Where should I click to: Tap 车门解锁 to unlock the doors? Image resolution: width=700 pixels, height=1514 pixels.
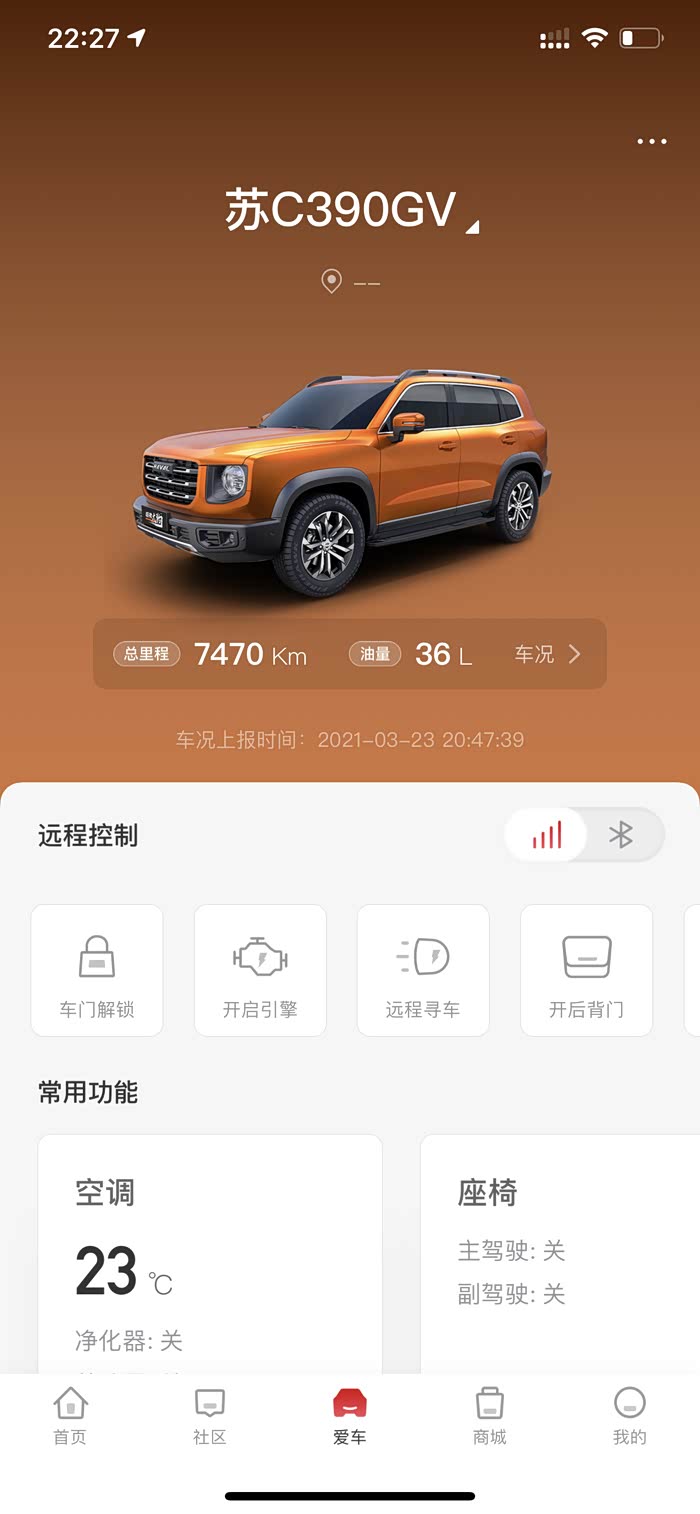[97, 970]
